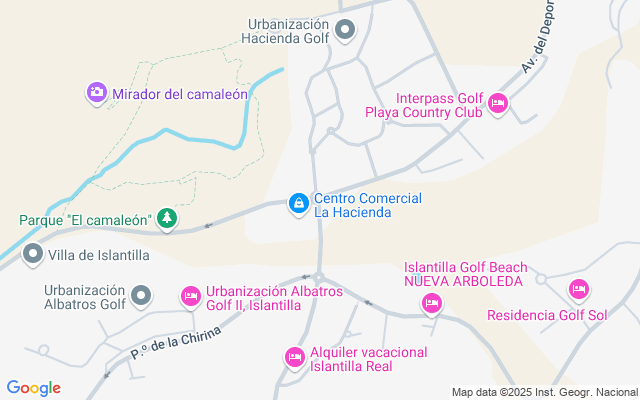Image resolution: width=640 pixels, height=400 pixels.
Task: Select the Urbanización Hacienda Golf location pin
Action: point(345,30)
